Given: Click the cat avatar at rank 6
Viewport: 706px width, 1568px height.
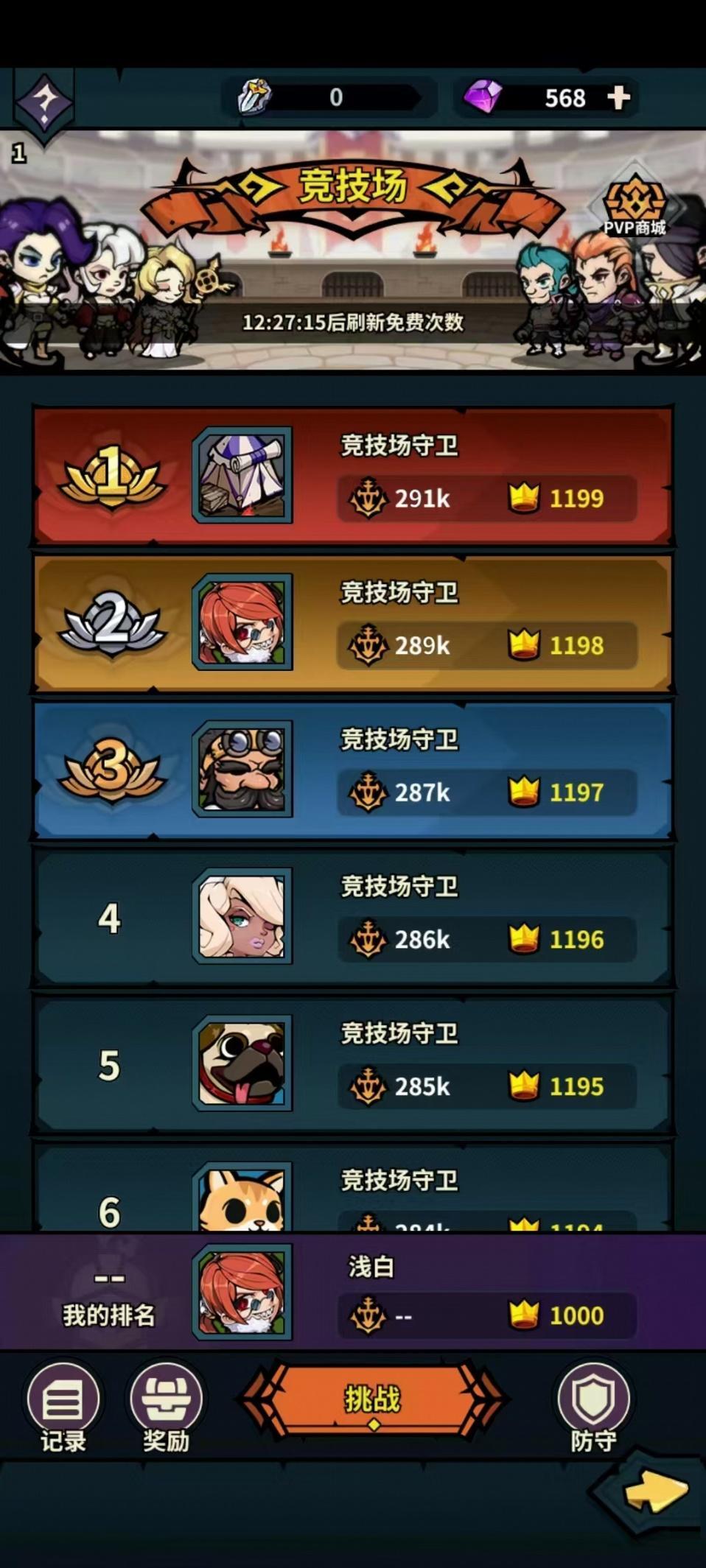Looking at the screenshot, I should [242, 1193].
